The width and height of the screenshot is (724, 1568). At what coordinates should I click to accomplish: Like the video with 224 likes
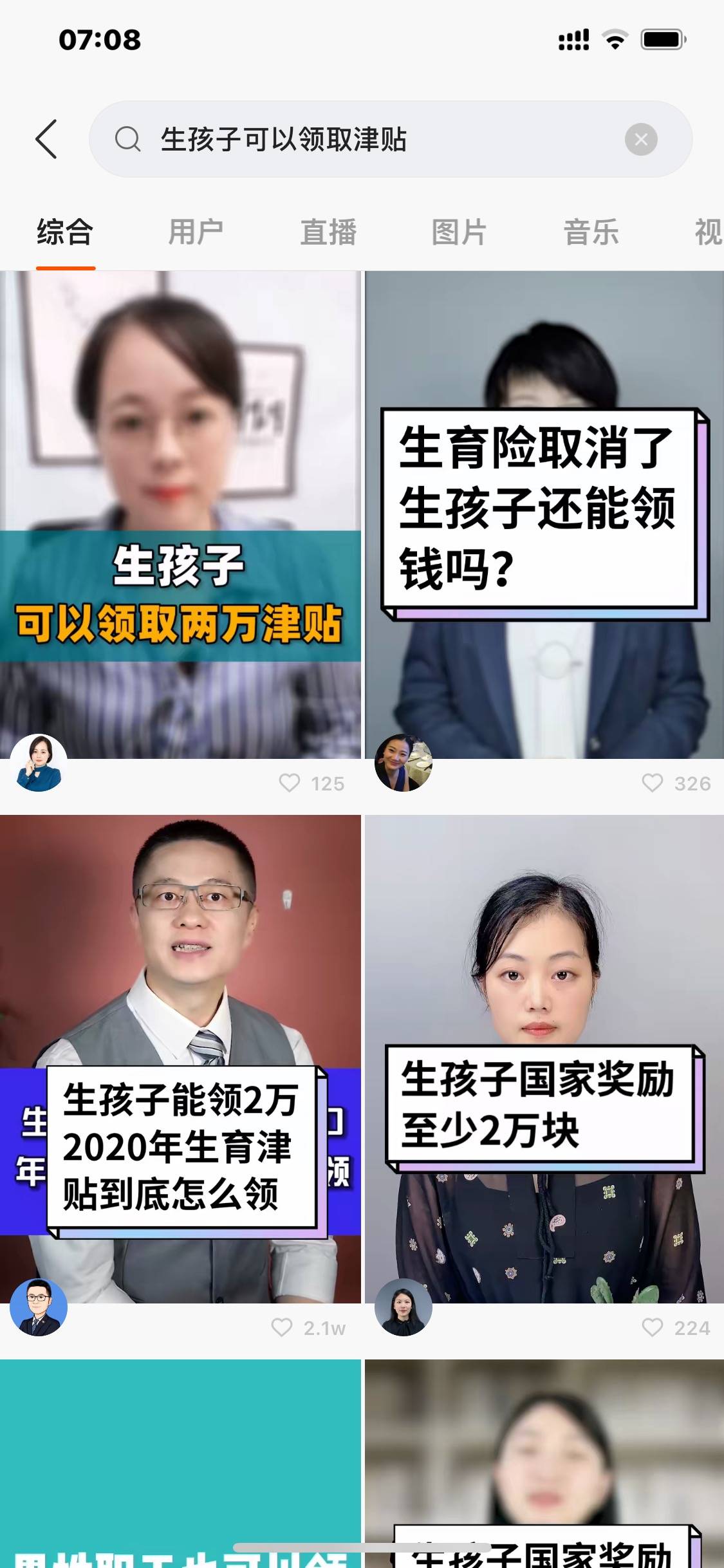(653, 1327)
